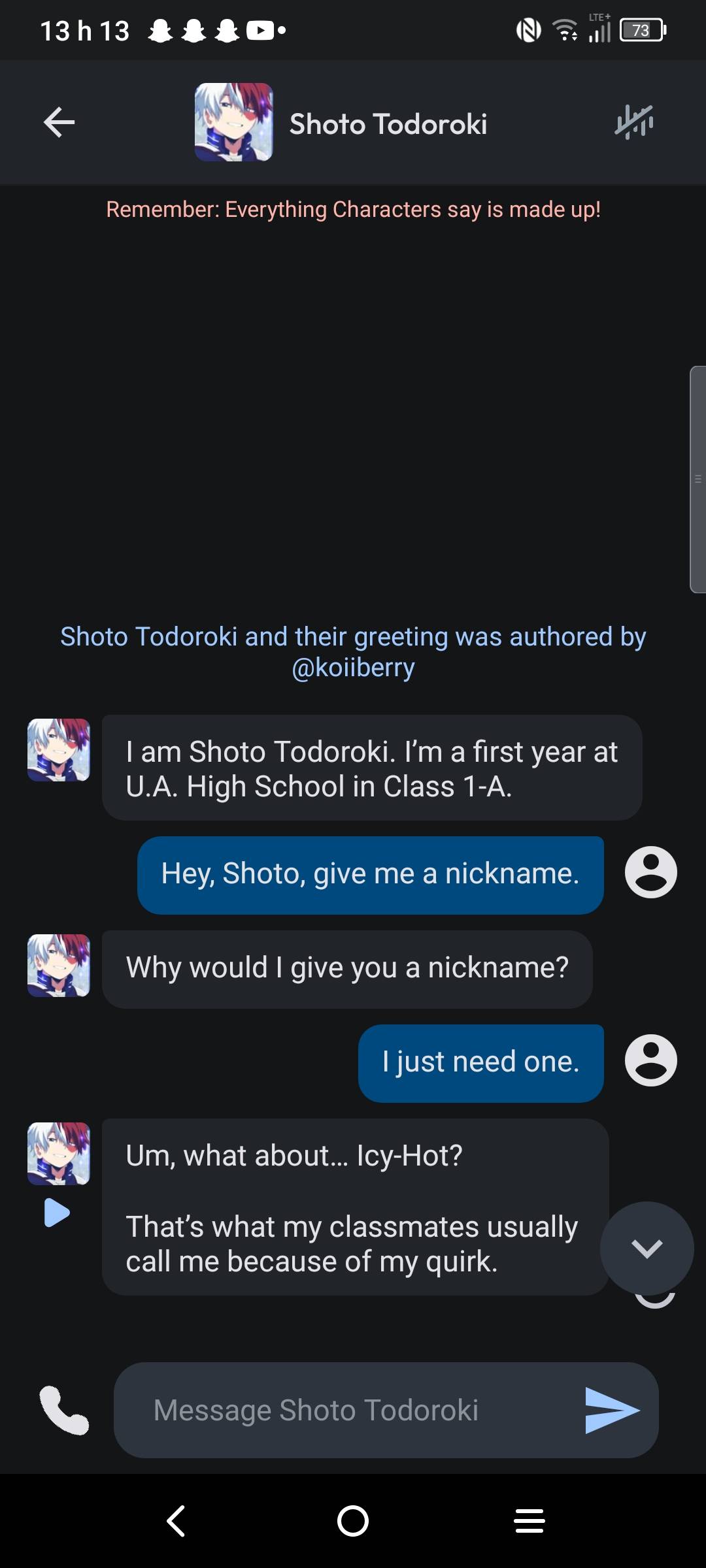This screenshot has height=1568, width=706.
Task: Go back from the Shoto Todoroki chat
Action: pos(59,122)
